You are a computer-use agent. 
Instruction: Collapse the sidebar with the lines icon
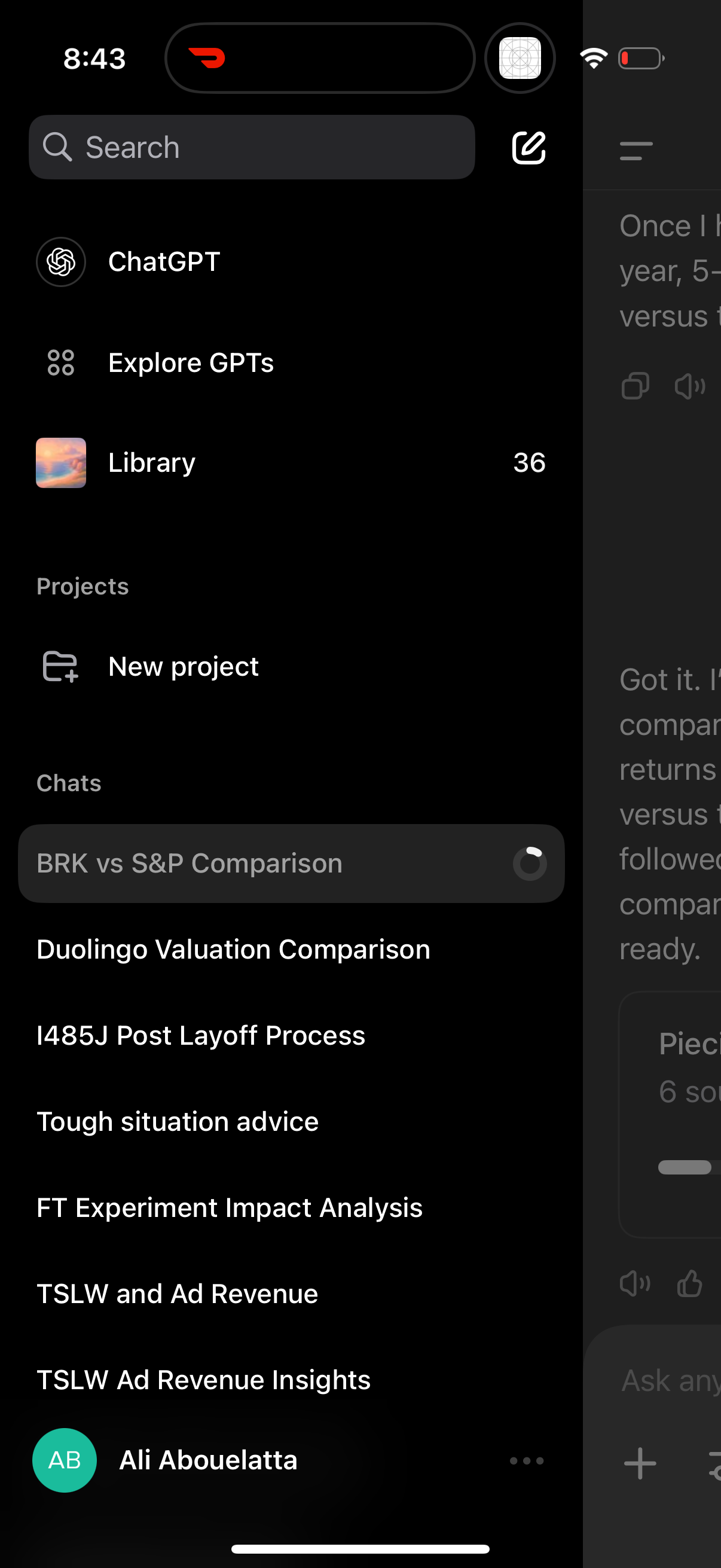636,150
